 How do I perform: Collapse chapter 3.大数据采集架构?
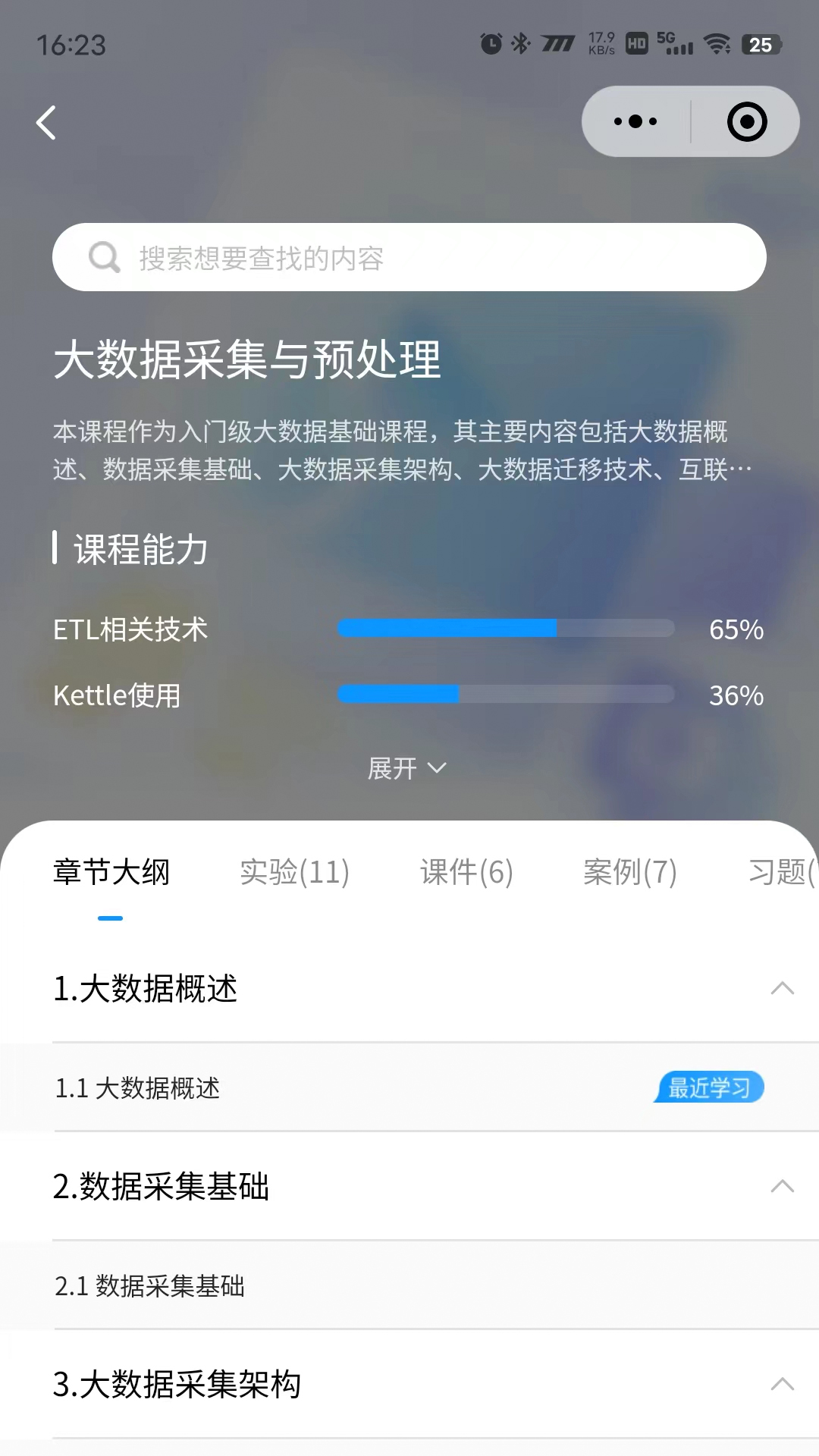[782, 1384]
